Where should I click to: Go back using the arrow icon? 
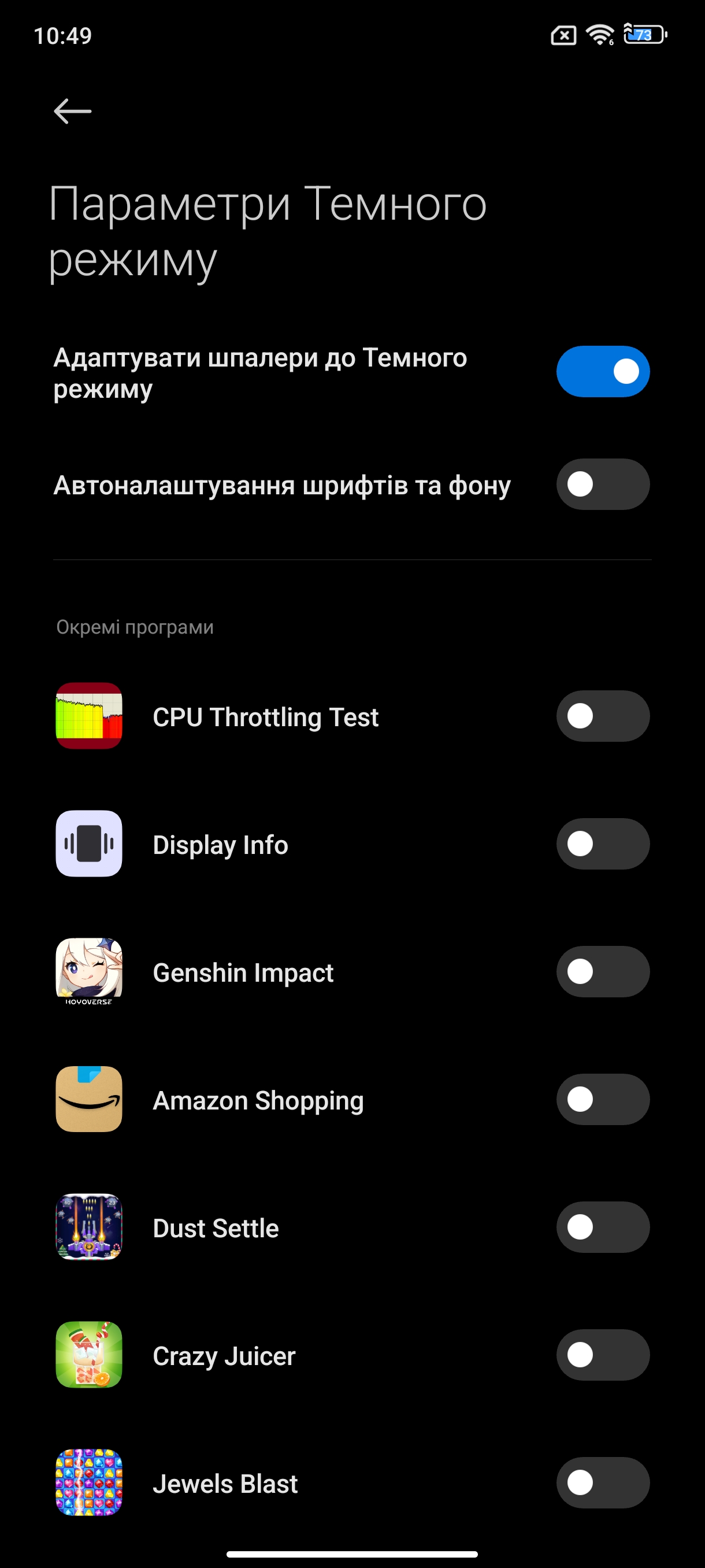pos(72,112)
